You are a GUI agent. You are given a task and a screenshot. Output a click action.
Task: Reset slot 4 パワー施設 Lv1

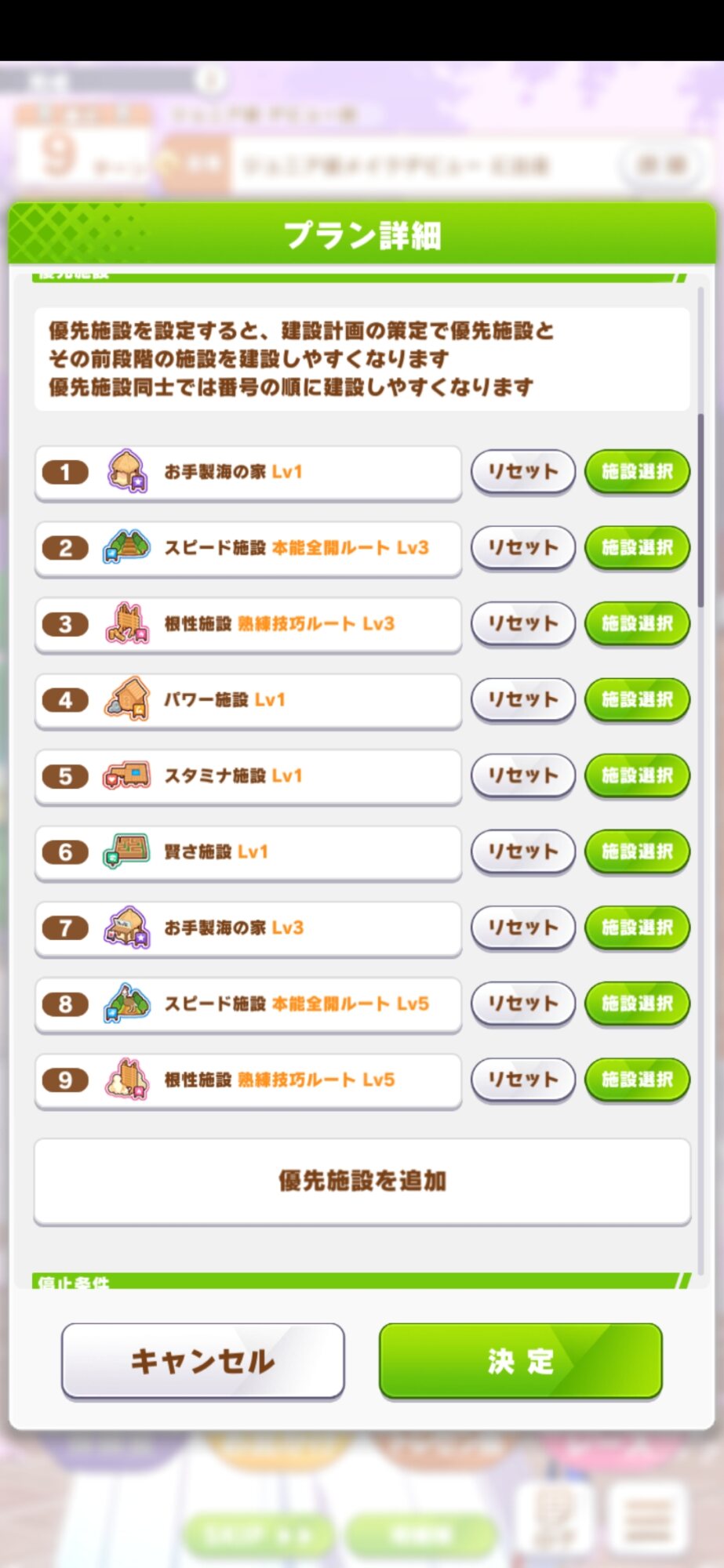(x=523, y=700)
